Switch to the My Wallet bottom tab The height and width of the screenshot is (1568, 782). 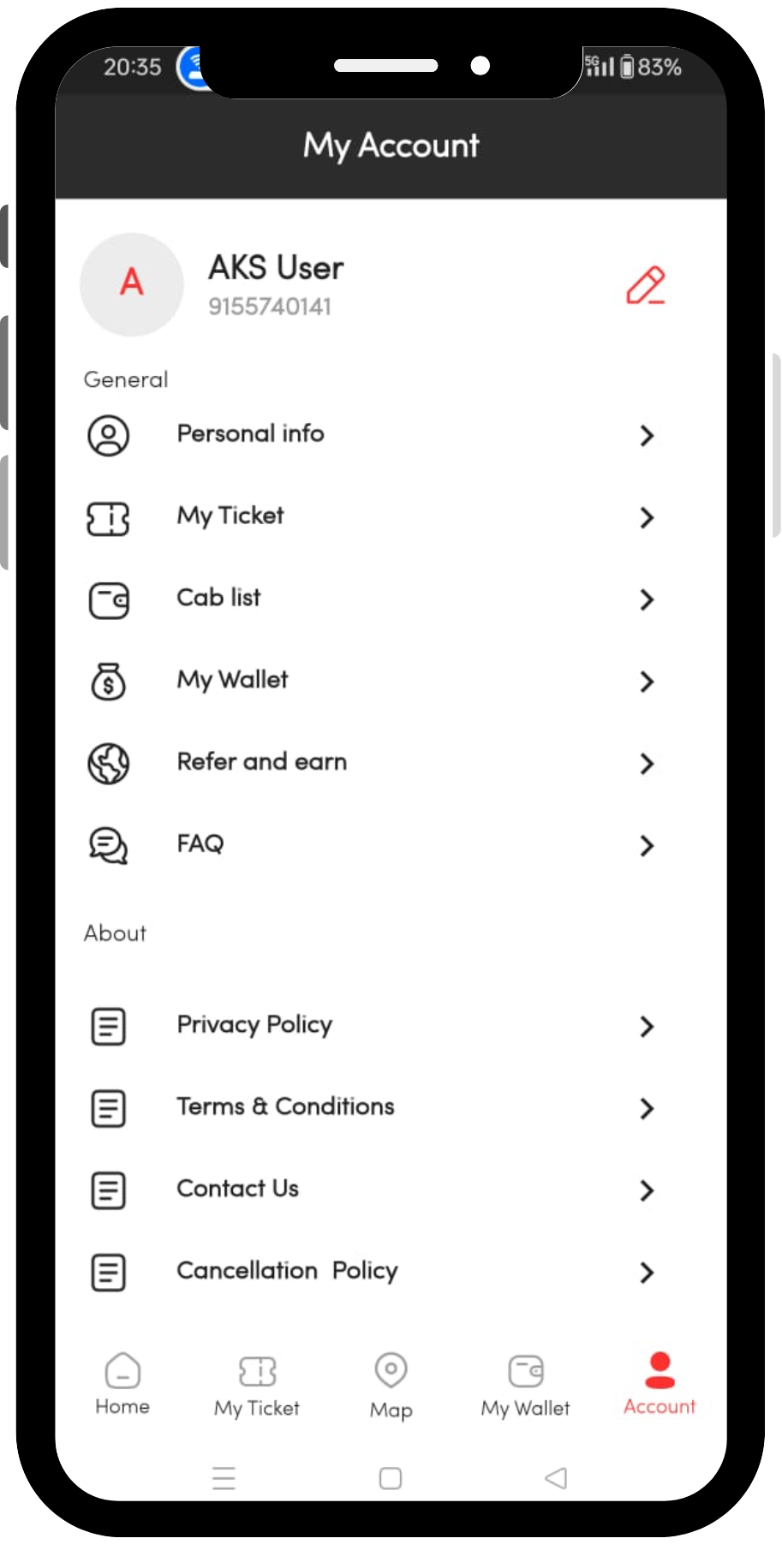[525, 1385]
